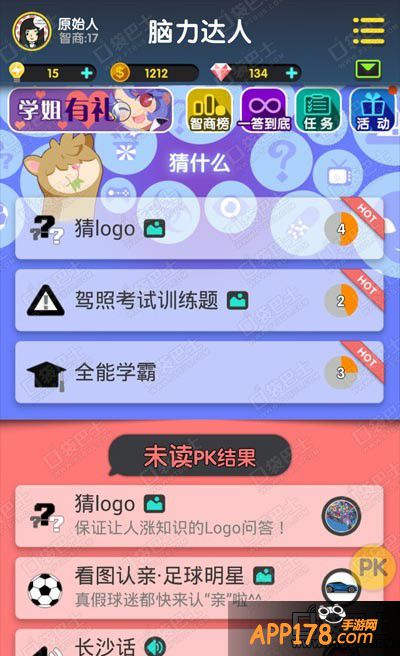
Task: Tap the floating PK button
Action: 373,568
